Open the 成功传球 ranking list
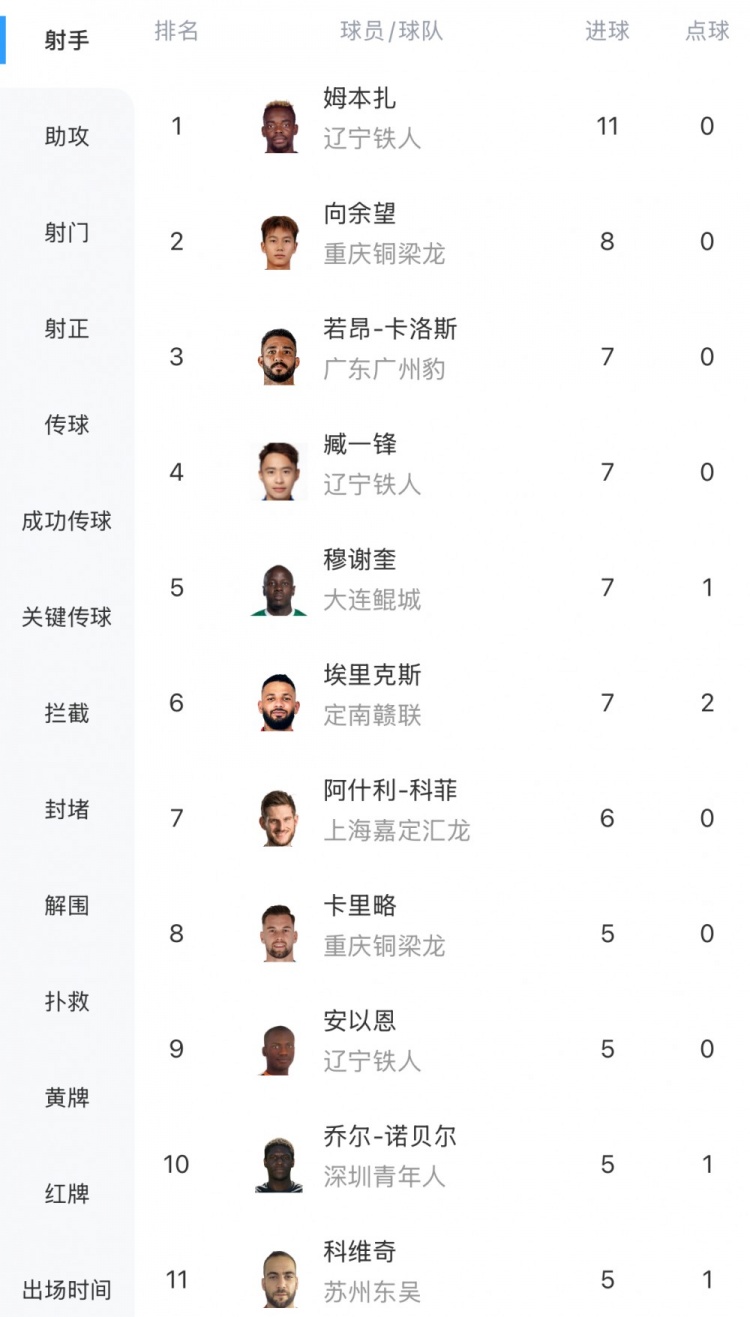 tap(66, 521)
